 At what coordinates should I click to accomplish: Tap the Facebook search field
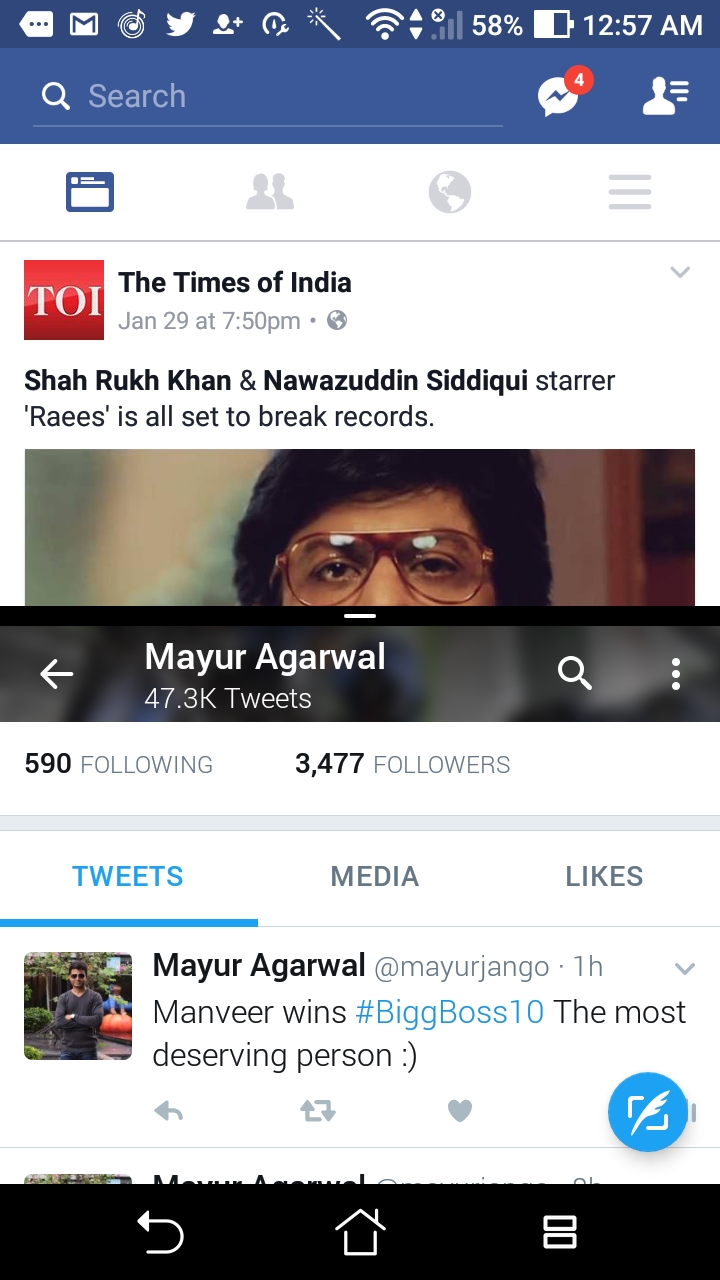(x=267, y=97)
